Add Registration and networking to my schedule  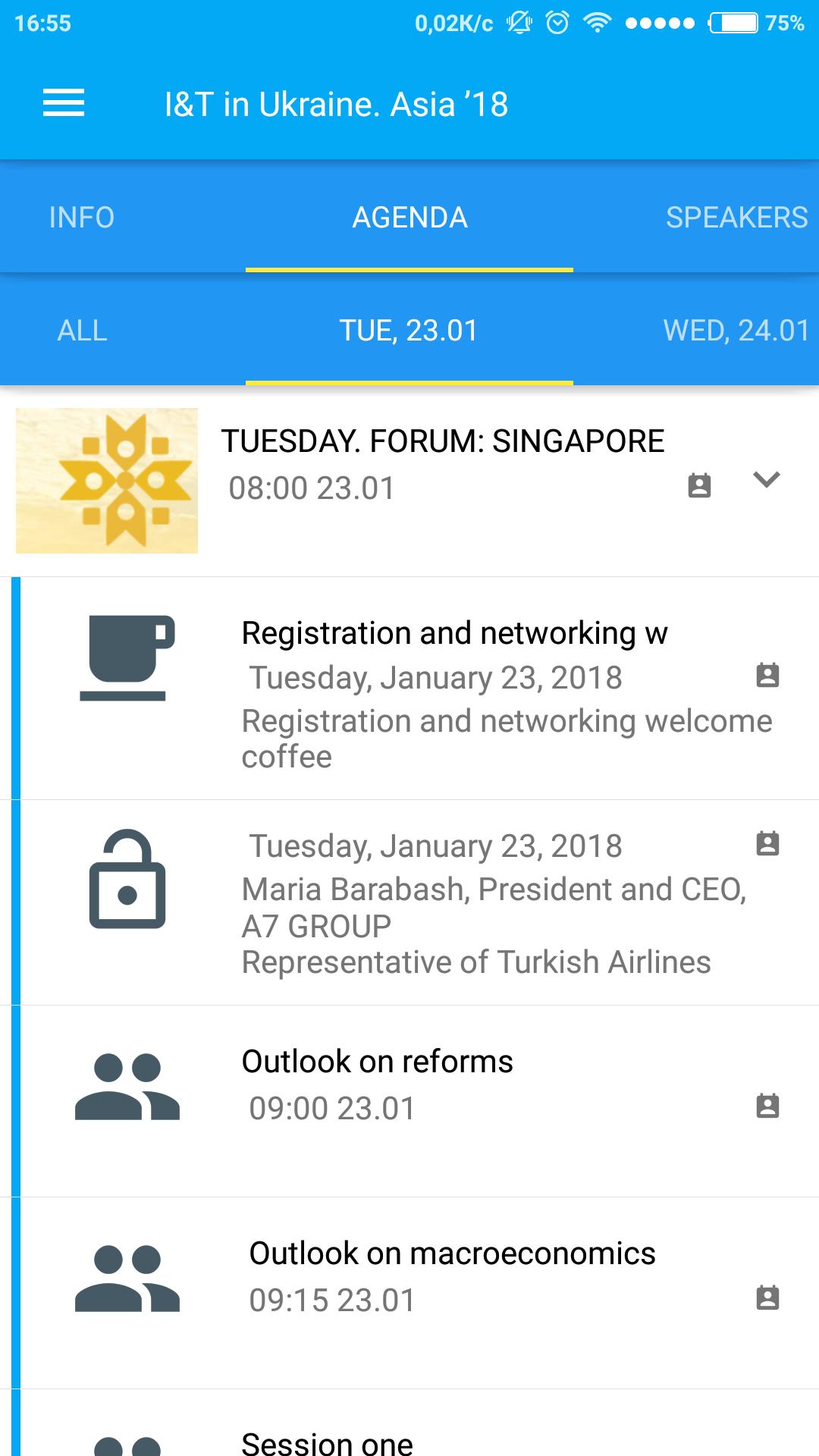[767, 675]
